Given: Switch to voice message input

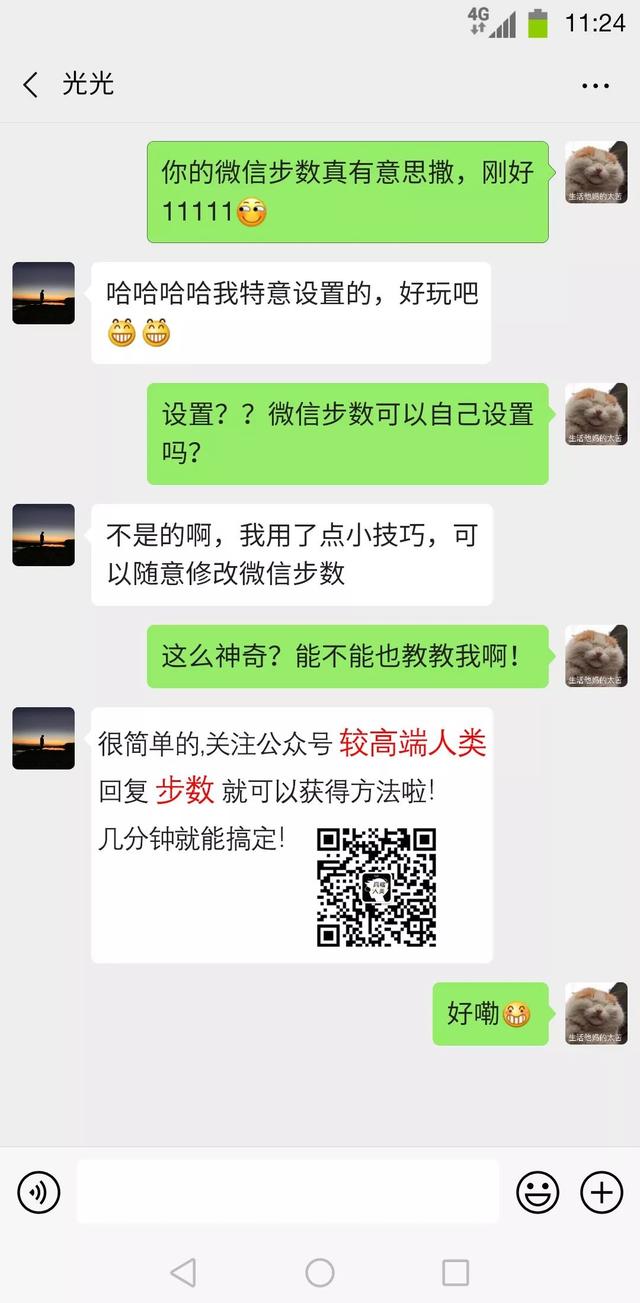Looking at the screenshot, I should (x=39, y=1192).
